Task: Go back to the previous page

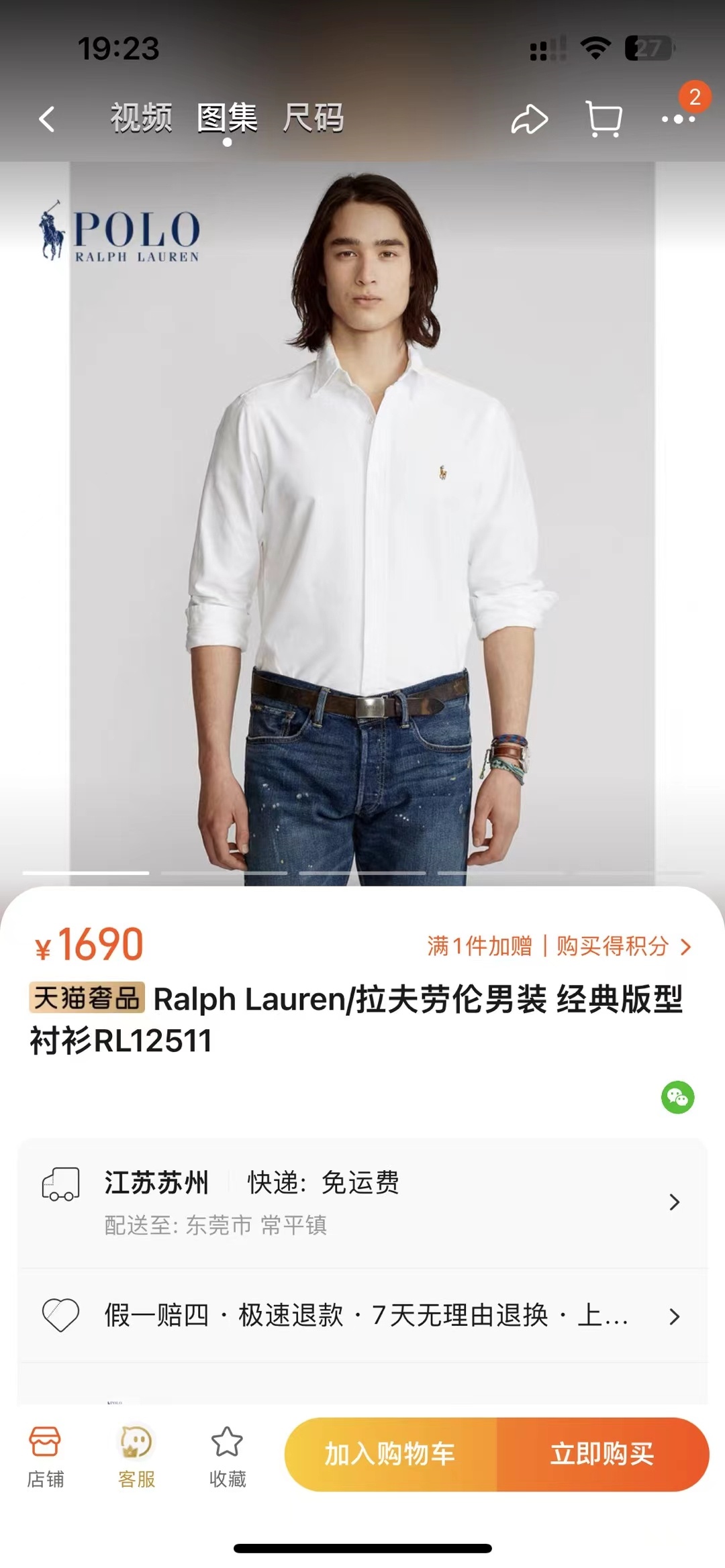Action: coord(47,120)
